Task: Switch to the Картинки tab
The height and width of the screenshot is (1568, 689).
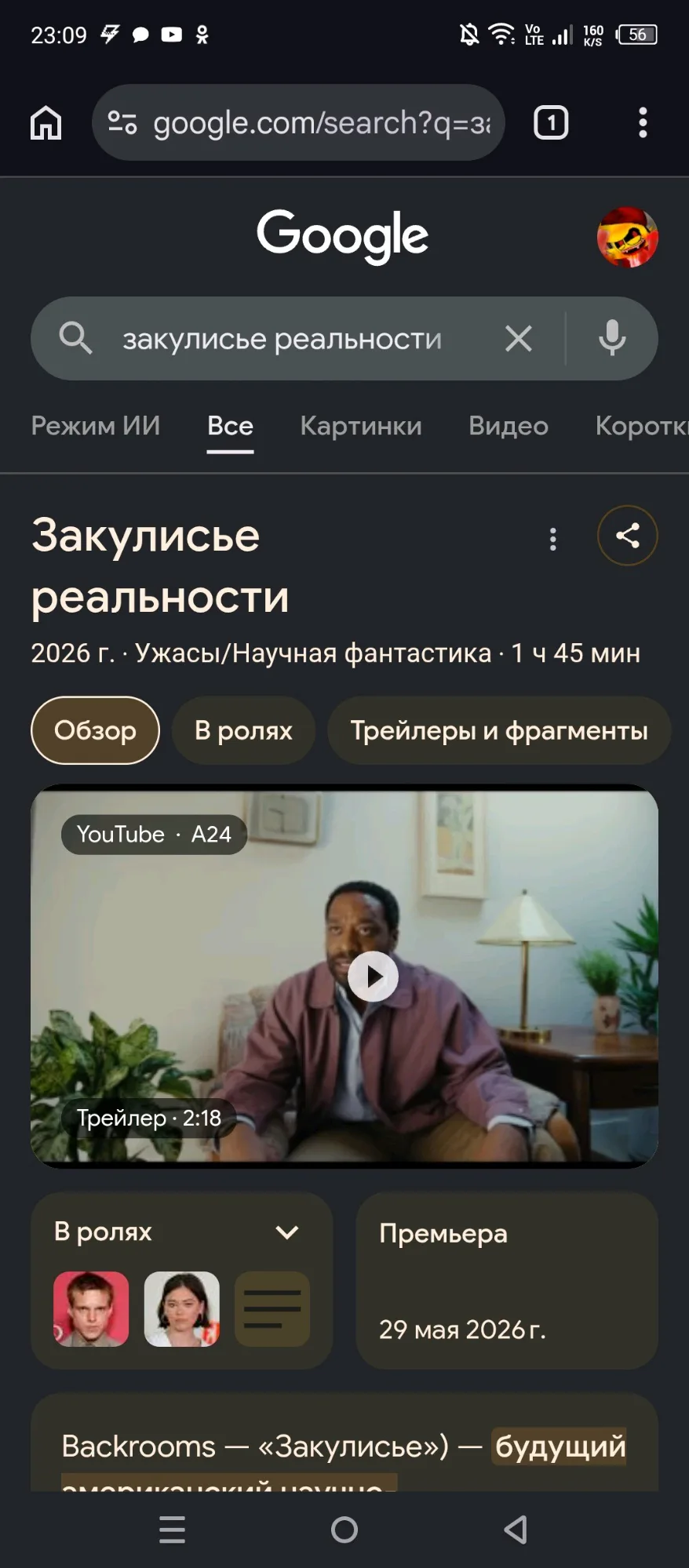Action: (361, 425)
